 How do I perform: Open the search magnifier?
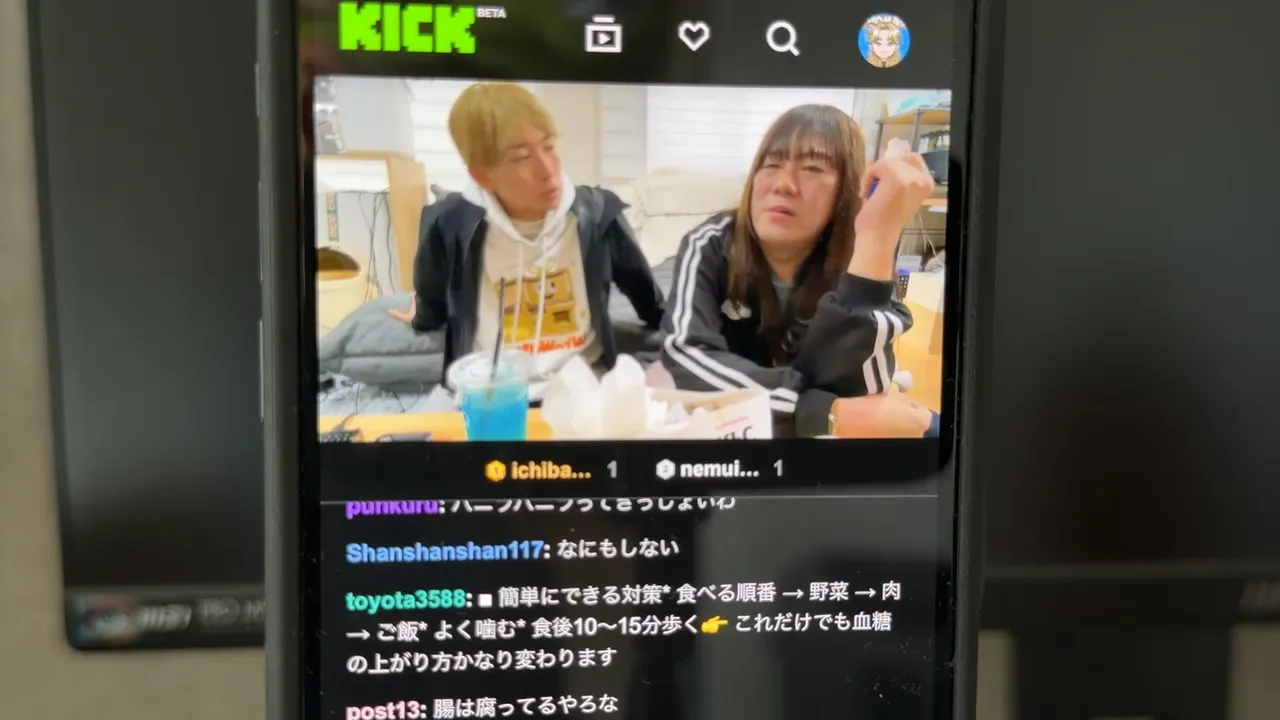(782, 38)
